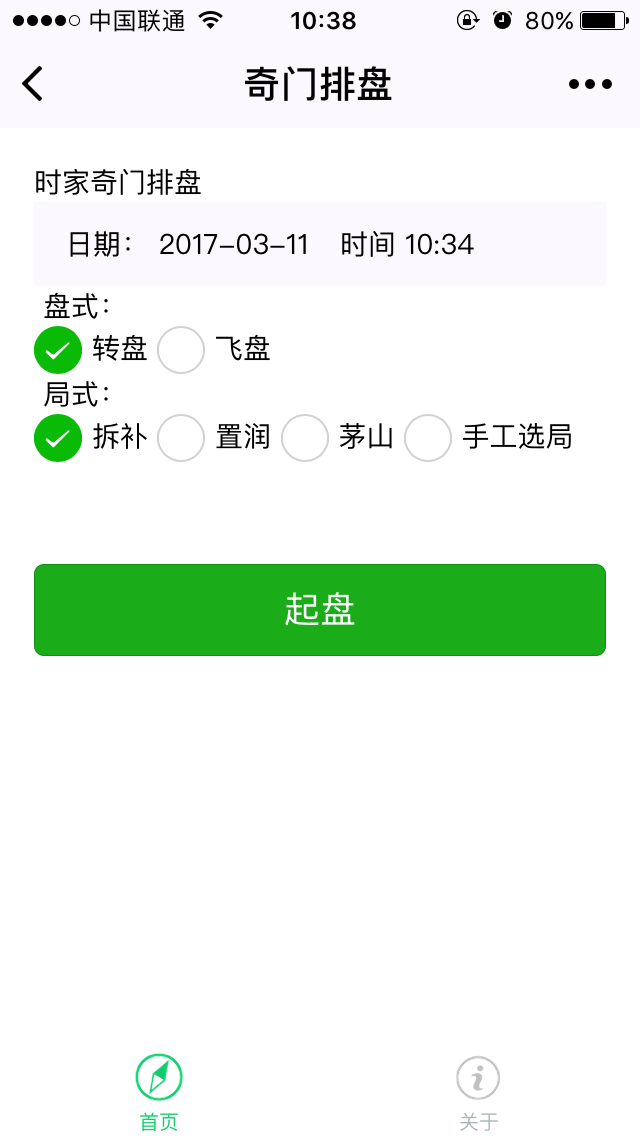Tap the green 起盘 button
Viewport: 640px width, 1136px height.
click(x=320, y=610)
